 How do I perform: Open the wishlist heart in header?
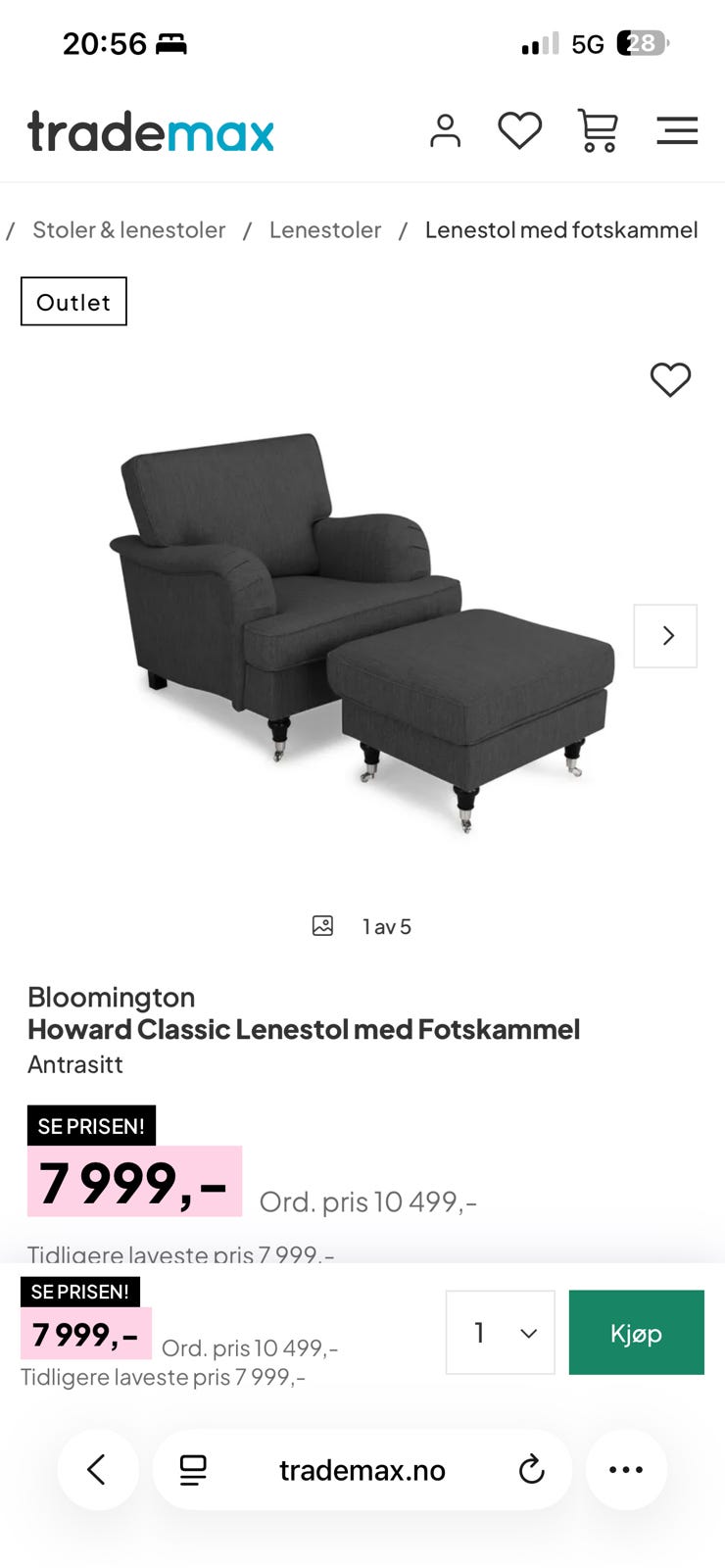[519, 130]
